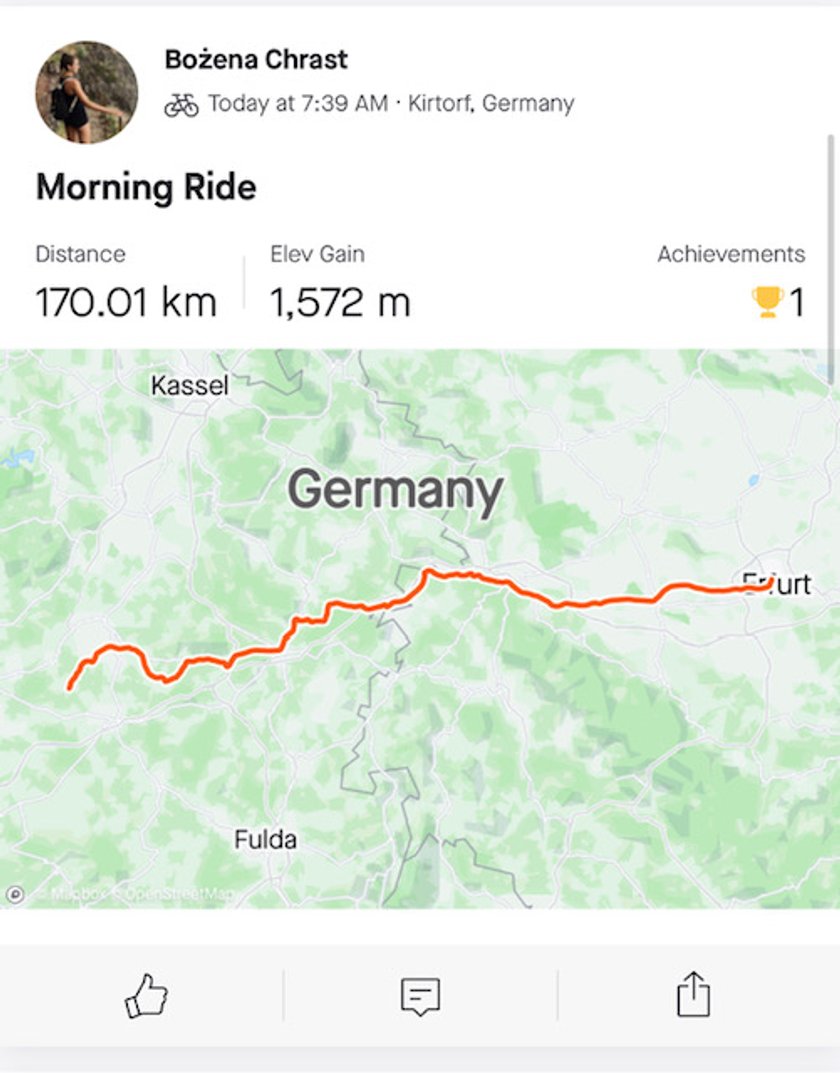
Task: Open Bożena Chrast's profile picture
Action: (87, 92)
